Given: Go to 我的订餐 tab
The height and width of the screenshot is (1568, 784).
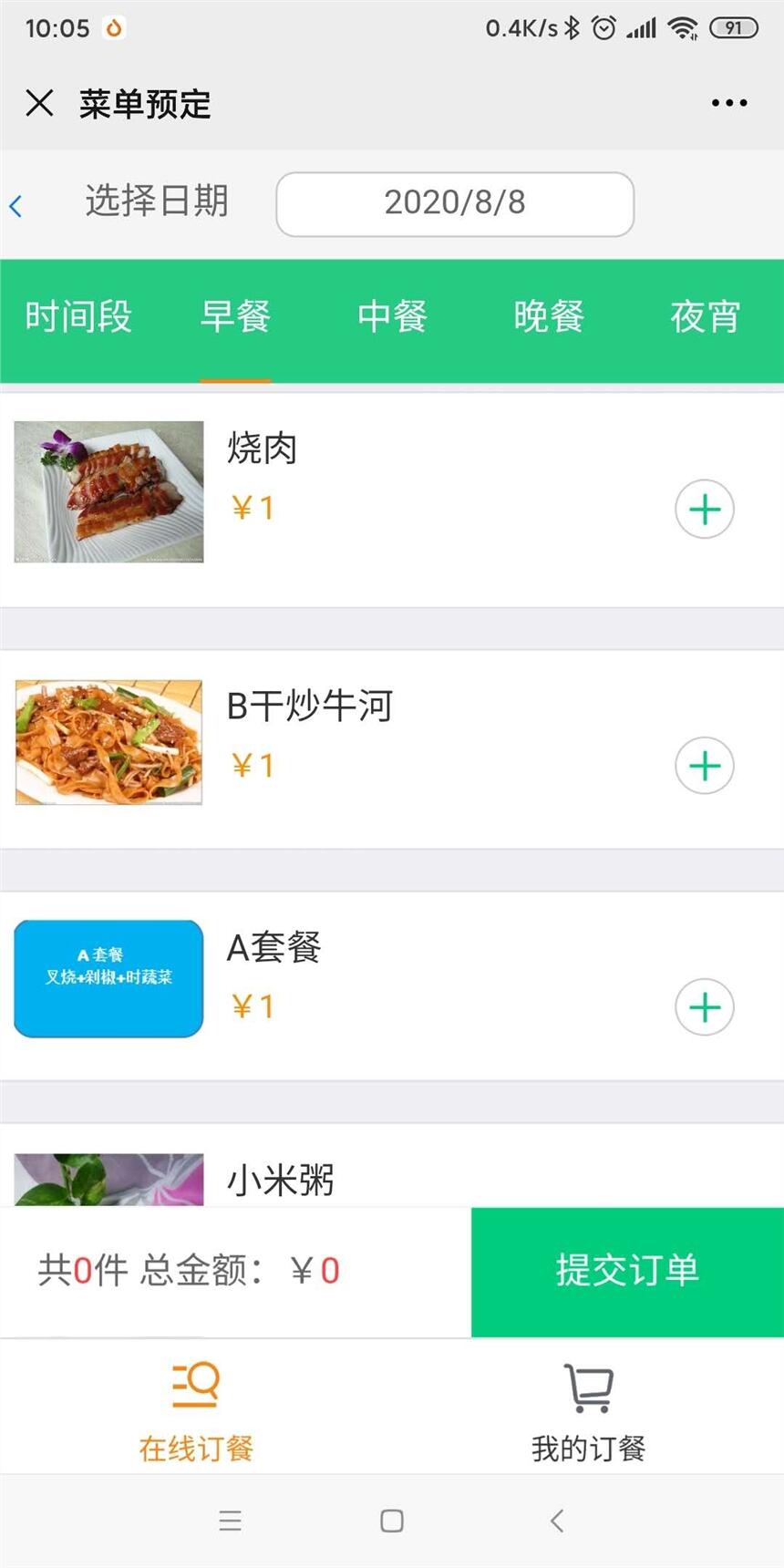Looking at the screenshot, I should coord(588,1408).
